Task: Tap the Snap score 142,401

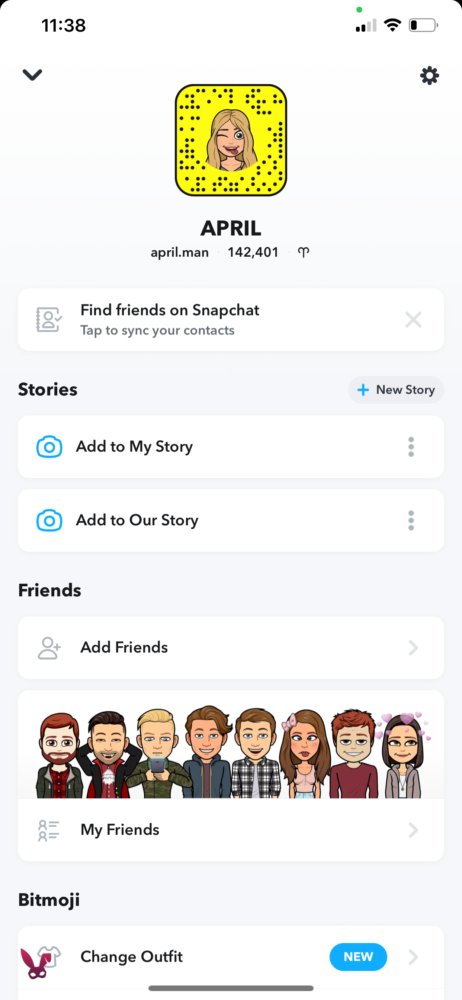Action: click(x=253, y=252)
